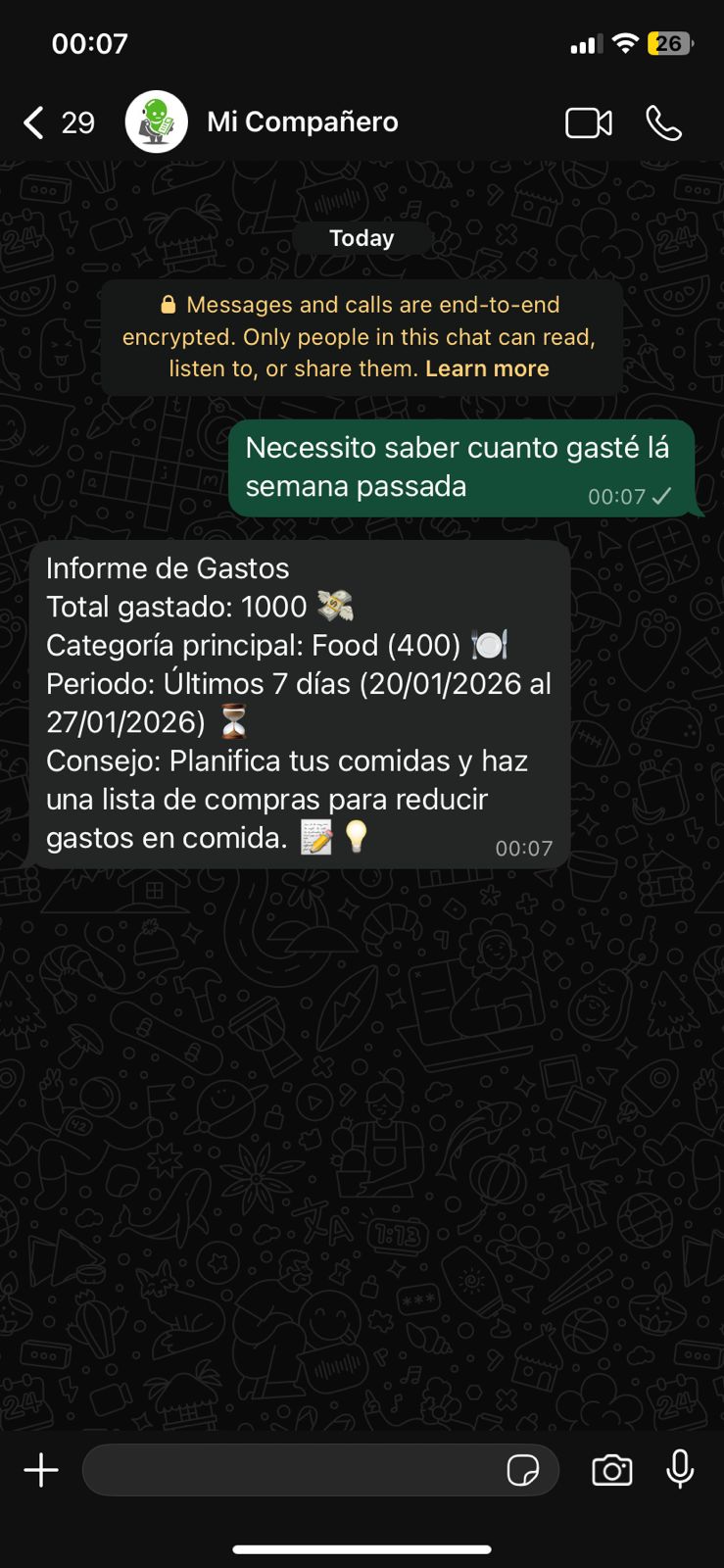Start a video call with Mi Compañero
This screenshot has width=724, height=1568.
click(x=588, y=123)
